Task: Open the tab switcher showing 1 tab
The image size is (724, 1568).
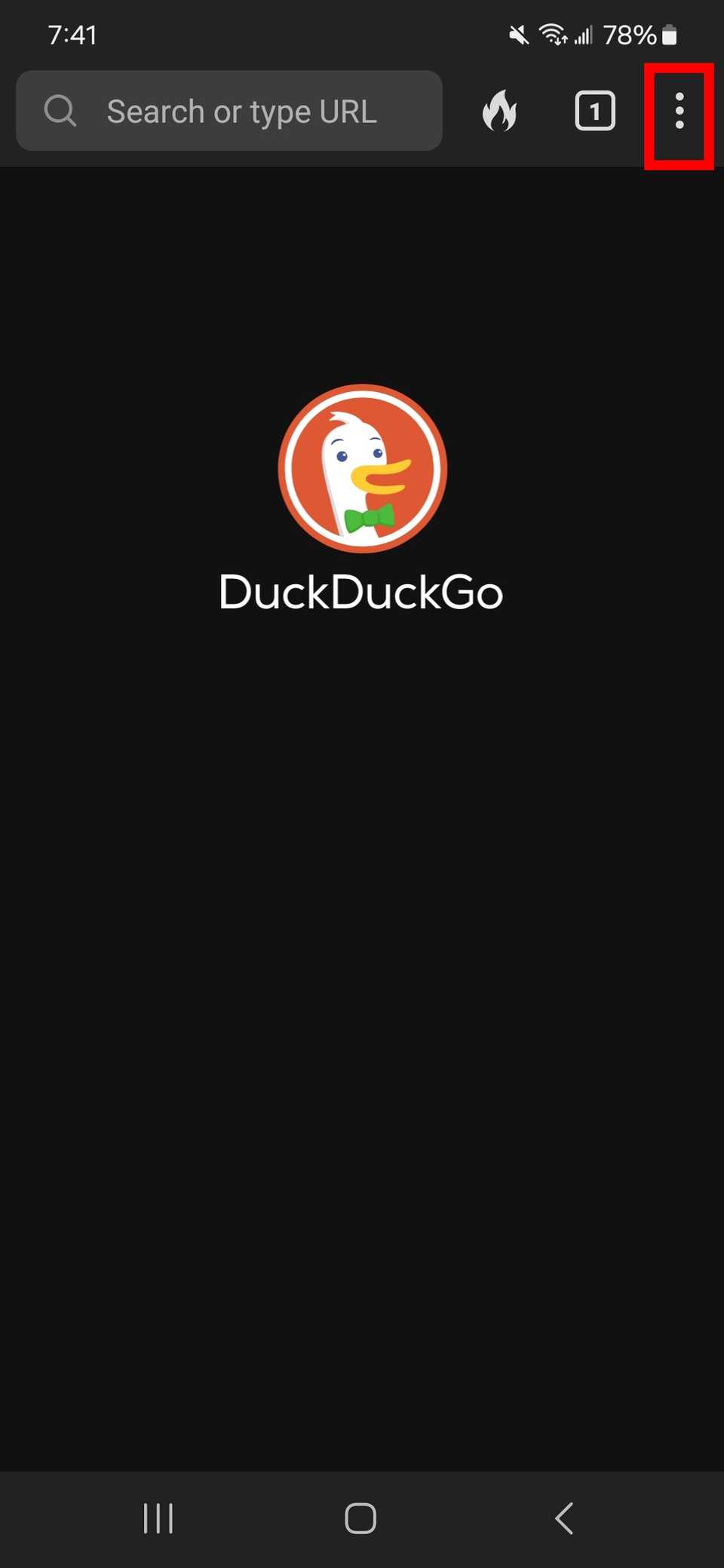Action: click(595, 112)
